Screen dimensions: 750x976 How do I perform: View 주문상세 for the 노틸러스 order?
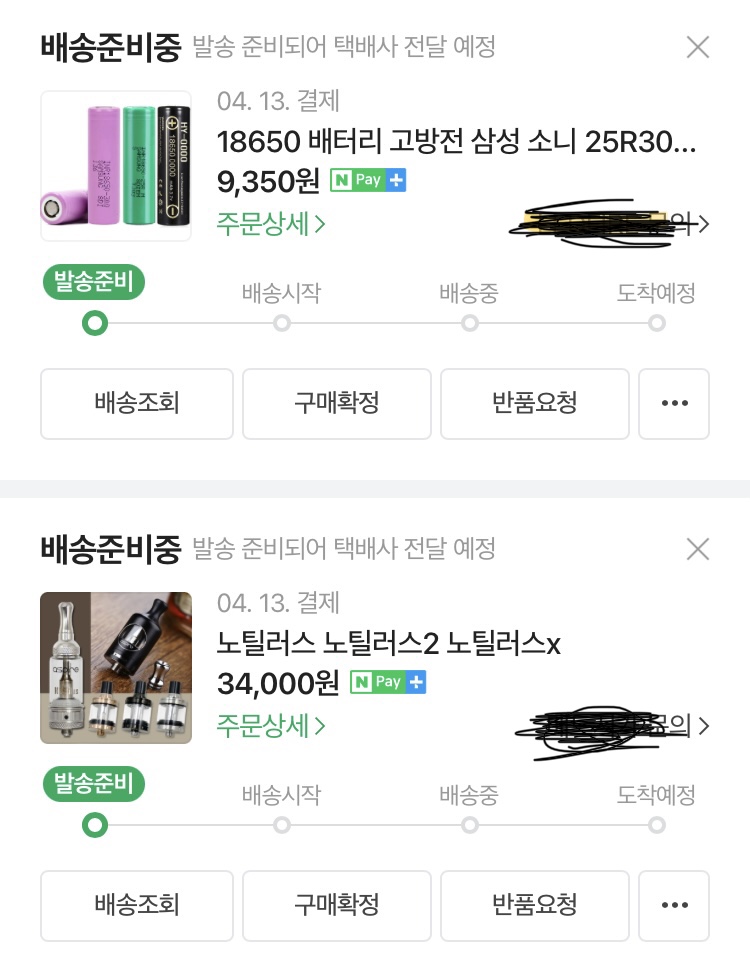(271, 725)
